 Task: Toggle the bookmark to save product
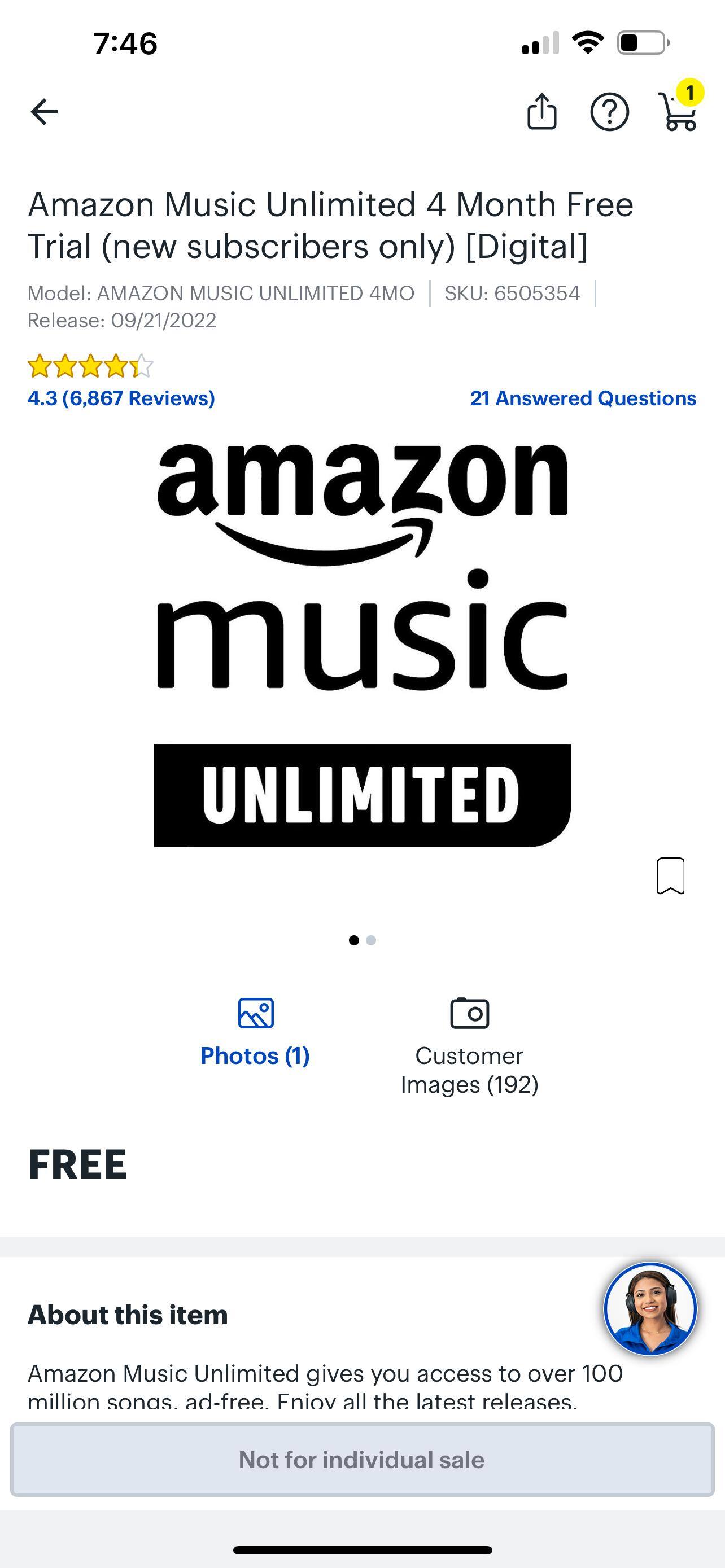point(670,875)
